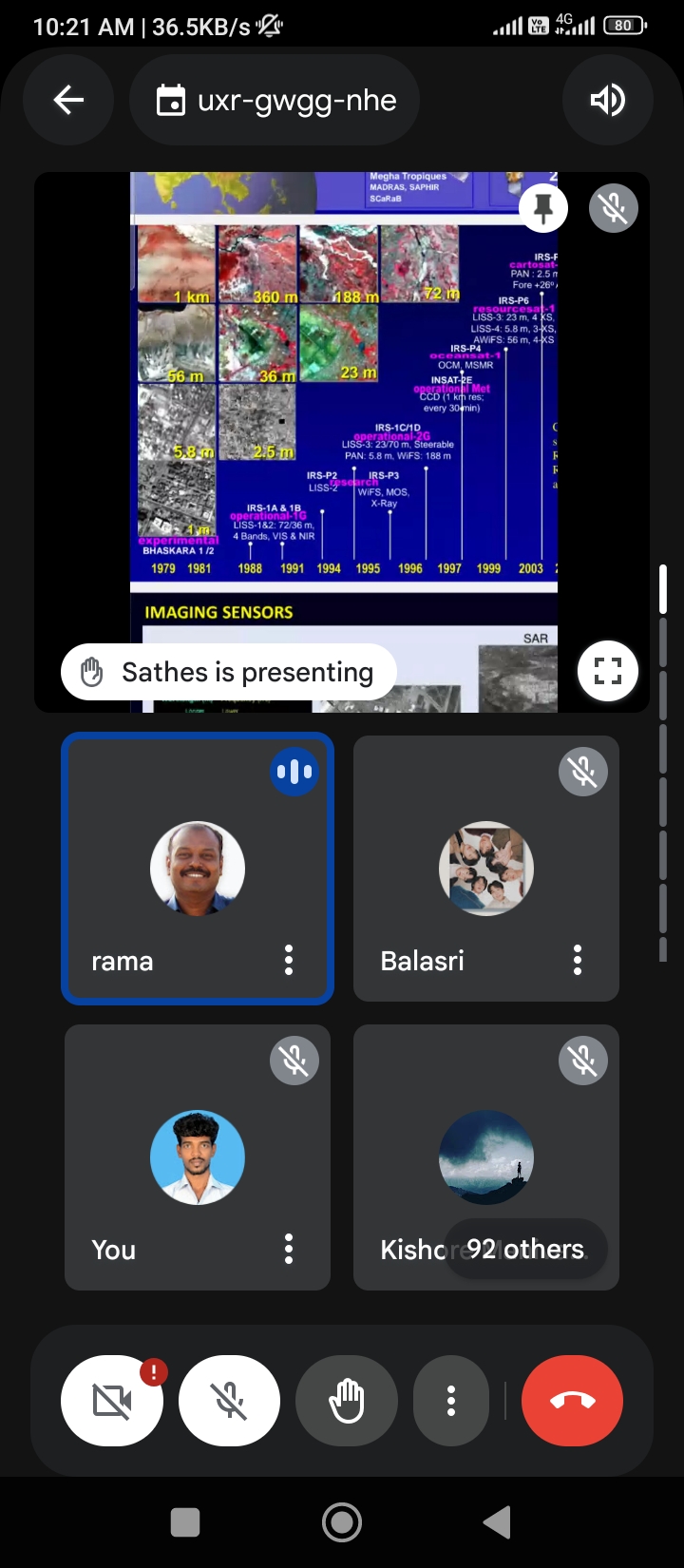
Task: Expand the presentation to fullscreen
Action: point(608,671)
